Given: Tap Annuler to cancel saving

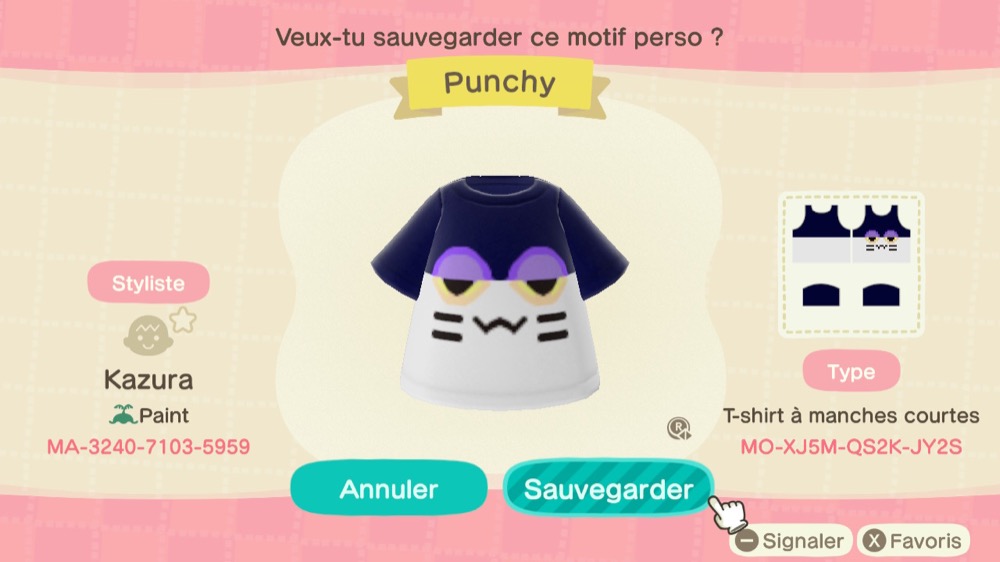Looking at the screenshot, I should click(389, 489).
